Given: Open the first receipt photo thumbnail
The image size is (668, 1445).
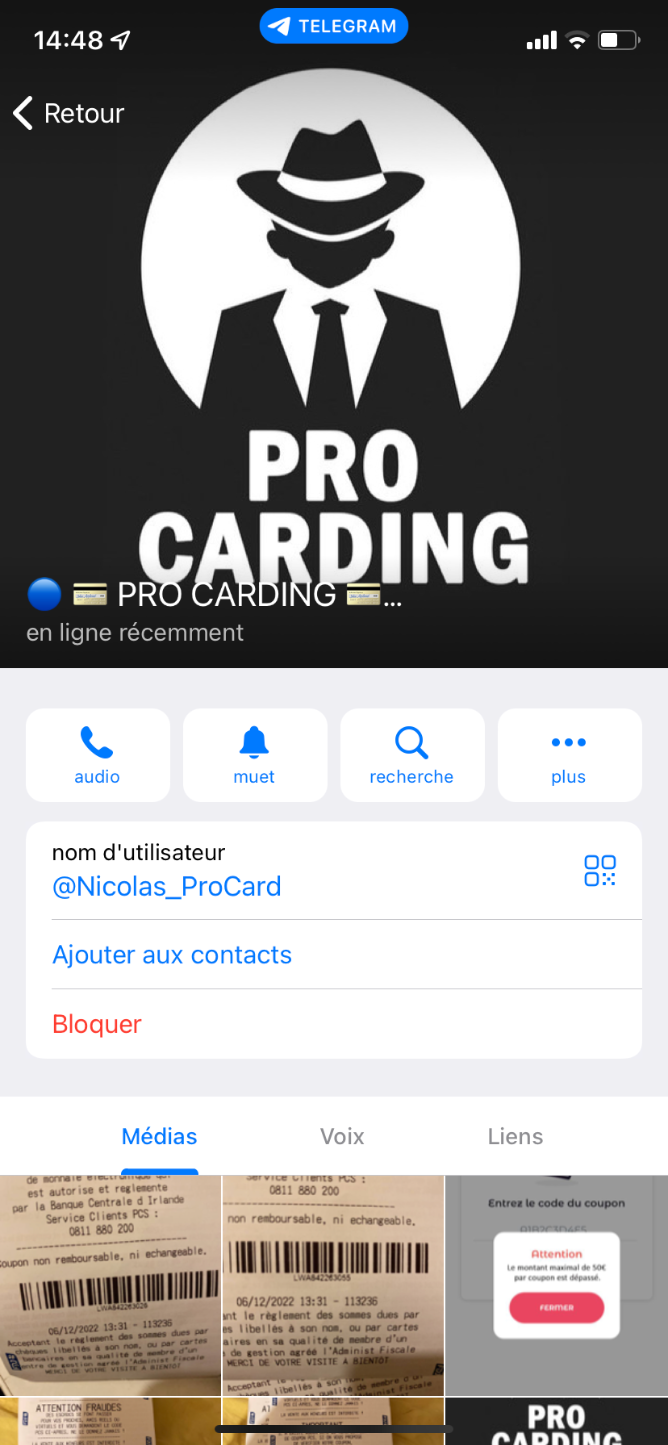Looking at the screenshot, I should tap(110, 1285).
